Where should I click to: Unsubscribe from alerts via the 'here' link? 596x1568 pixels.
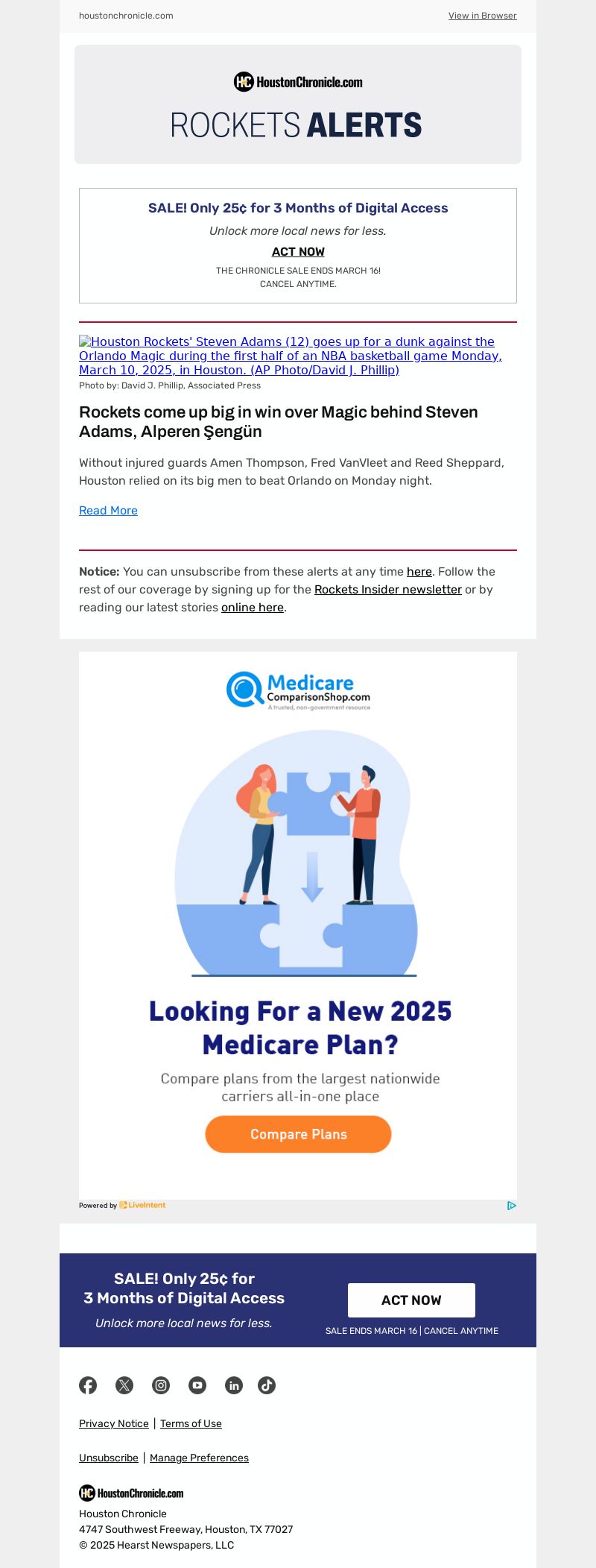pyautogui.click(x=419, y=572)
